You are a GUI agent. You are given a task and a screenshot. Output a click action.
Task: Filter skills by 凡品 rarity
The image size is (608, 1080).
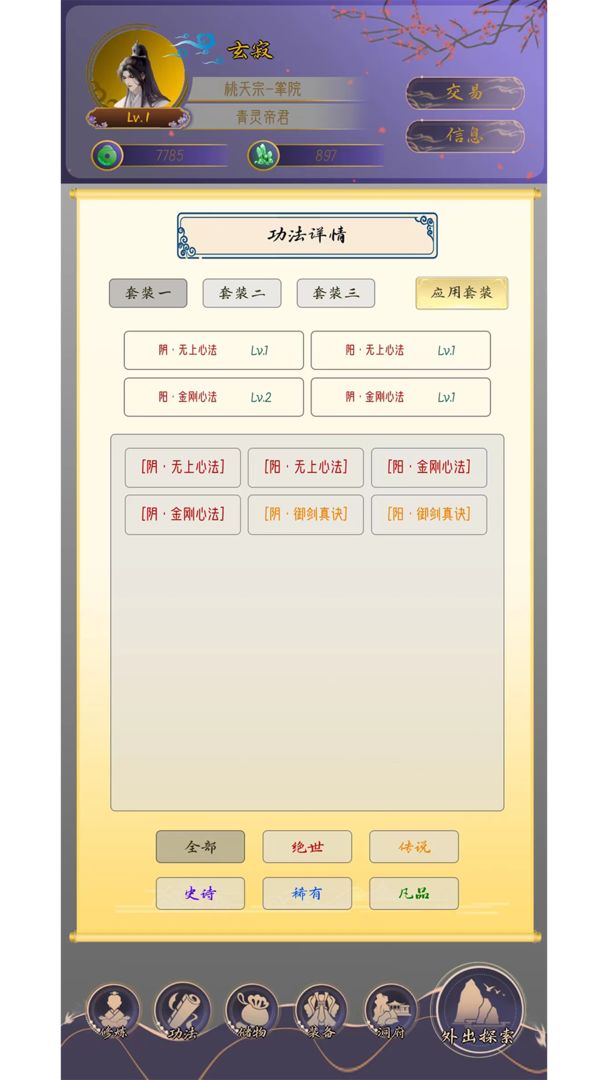pyautogui.click(x=414, y=893)
